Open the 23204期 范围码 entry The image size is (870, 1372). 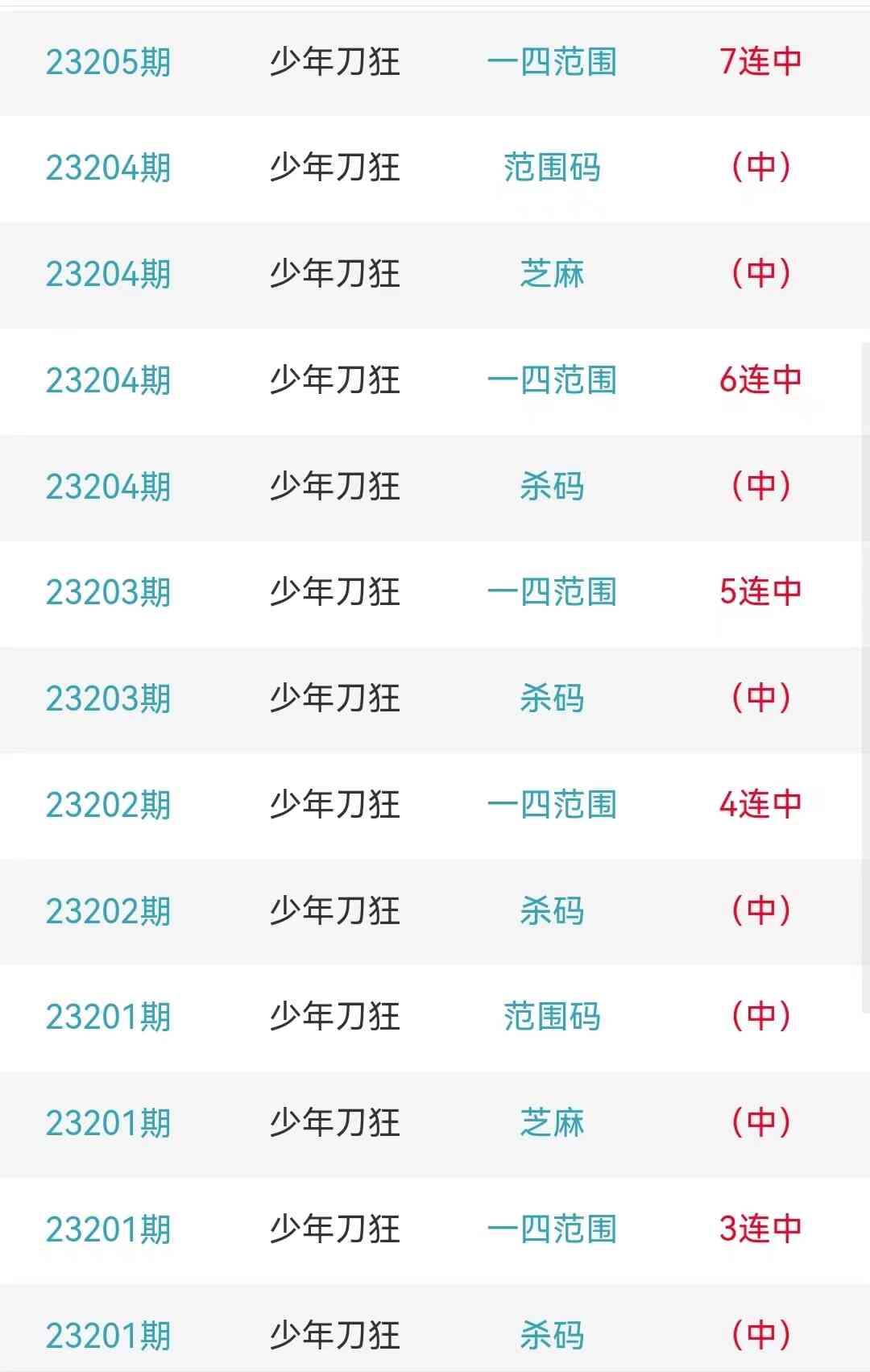tap(552, 168)
